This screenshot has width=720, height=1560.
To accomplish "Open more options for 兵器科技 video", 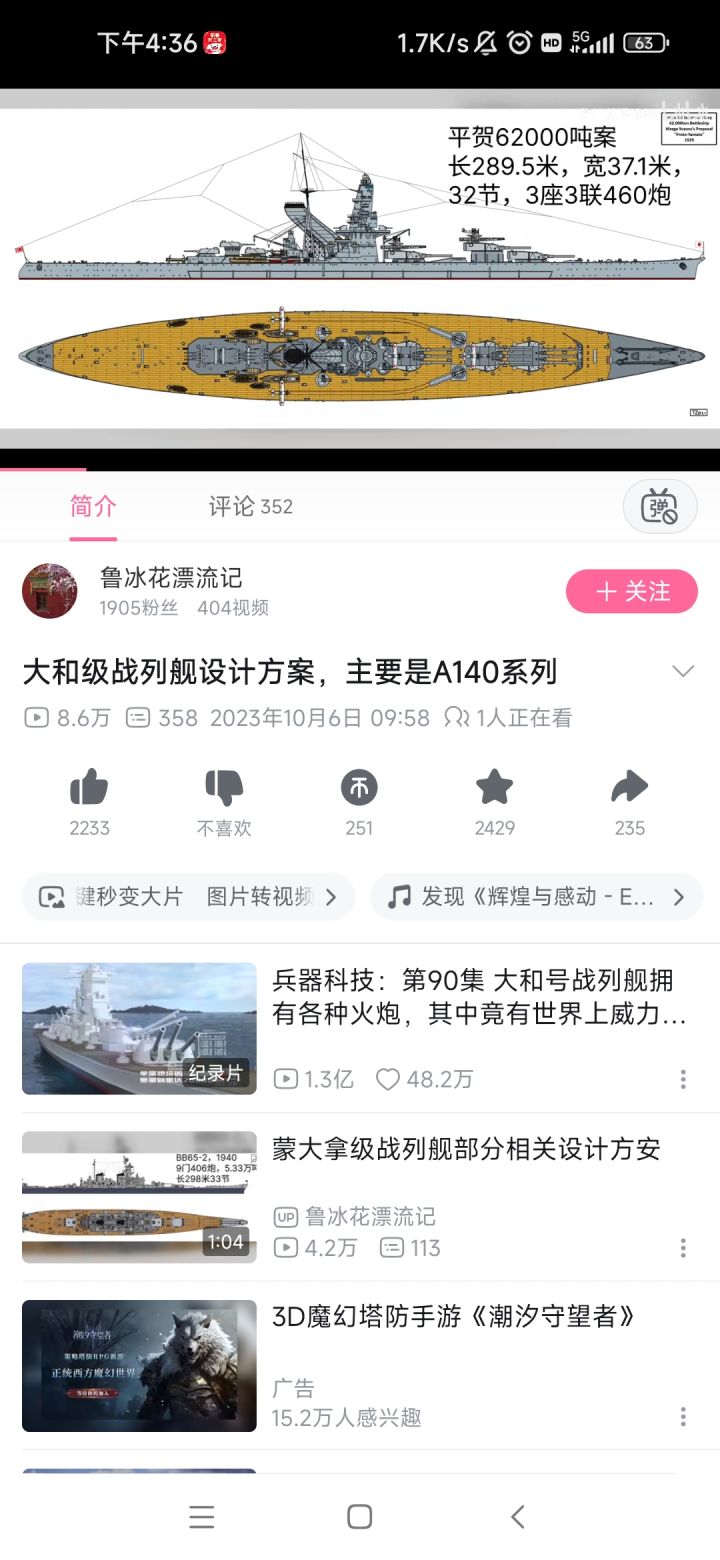I will (x=683, y=1079).
